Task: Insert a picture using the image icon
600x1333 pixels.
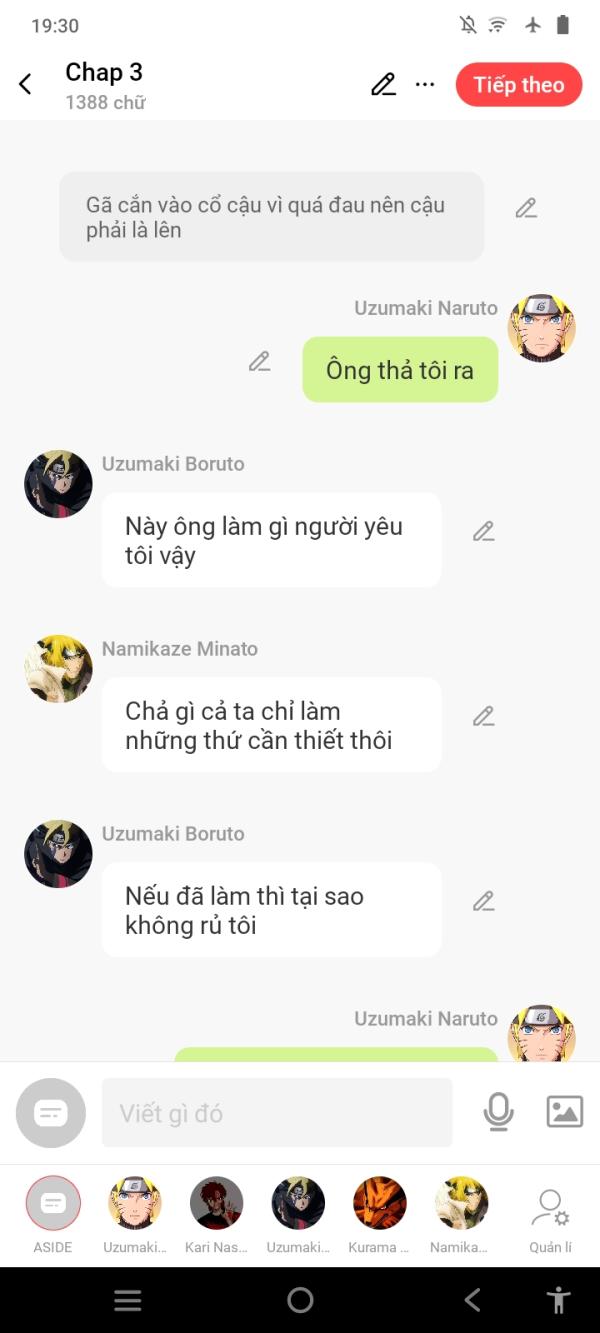Action: (x=564, y=1112)
